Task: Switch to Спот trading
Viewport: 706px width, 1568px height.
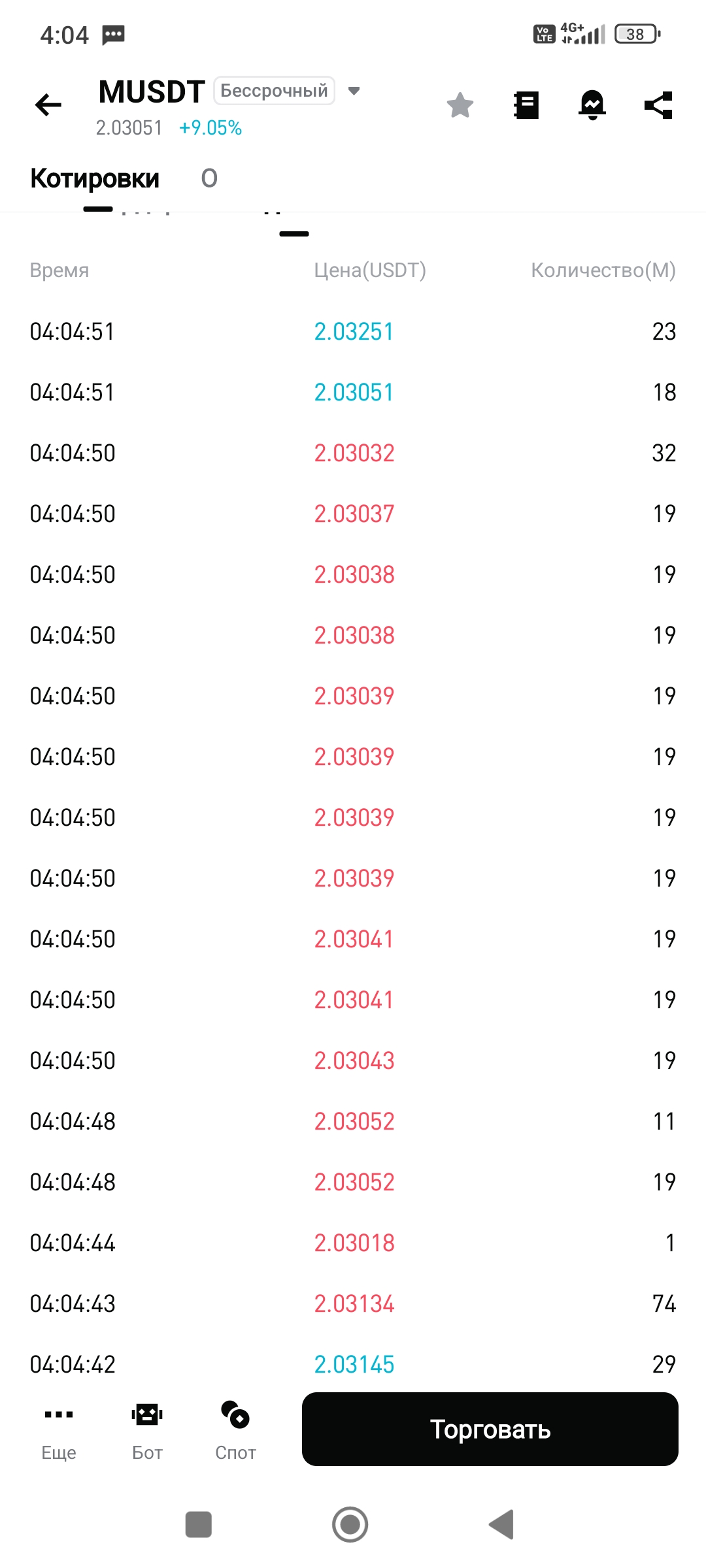Action: pos(235,1429)
